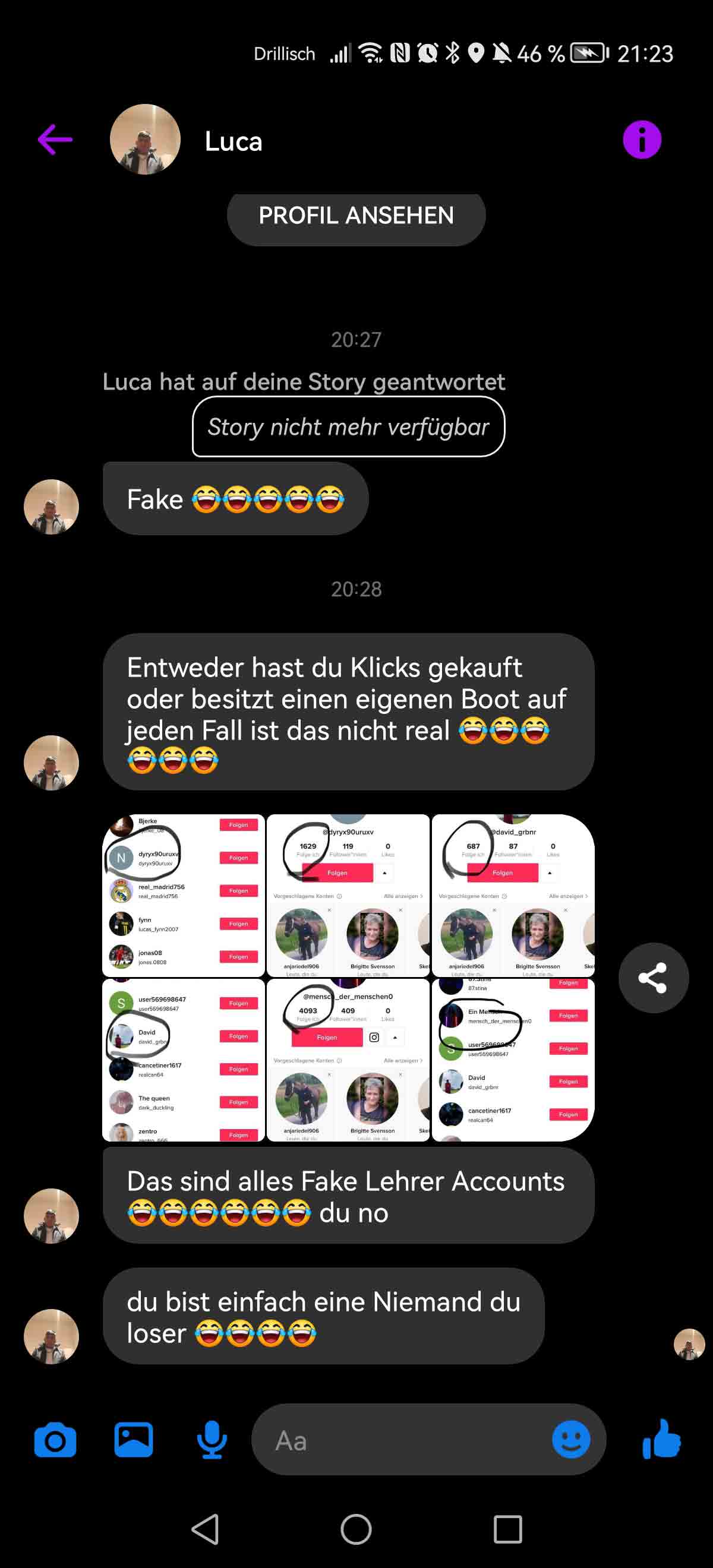The image size is (713, 1568).
Task: Open the conversation info icon
Action: click(642, 140)
